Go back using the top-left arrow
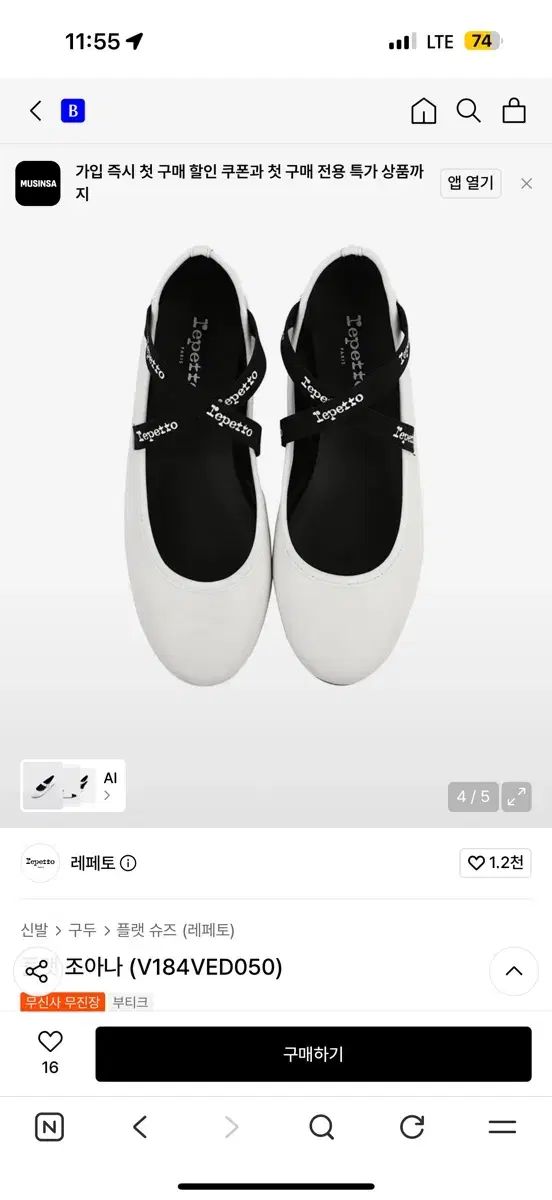Viewport: 552px width, 1200px height. click(36, 111)
